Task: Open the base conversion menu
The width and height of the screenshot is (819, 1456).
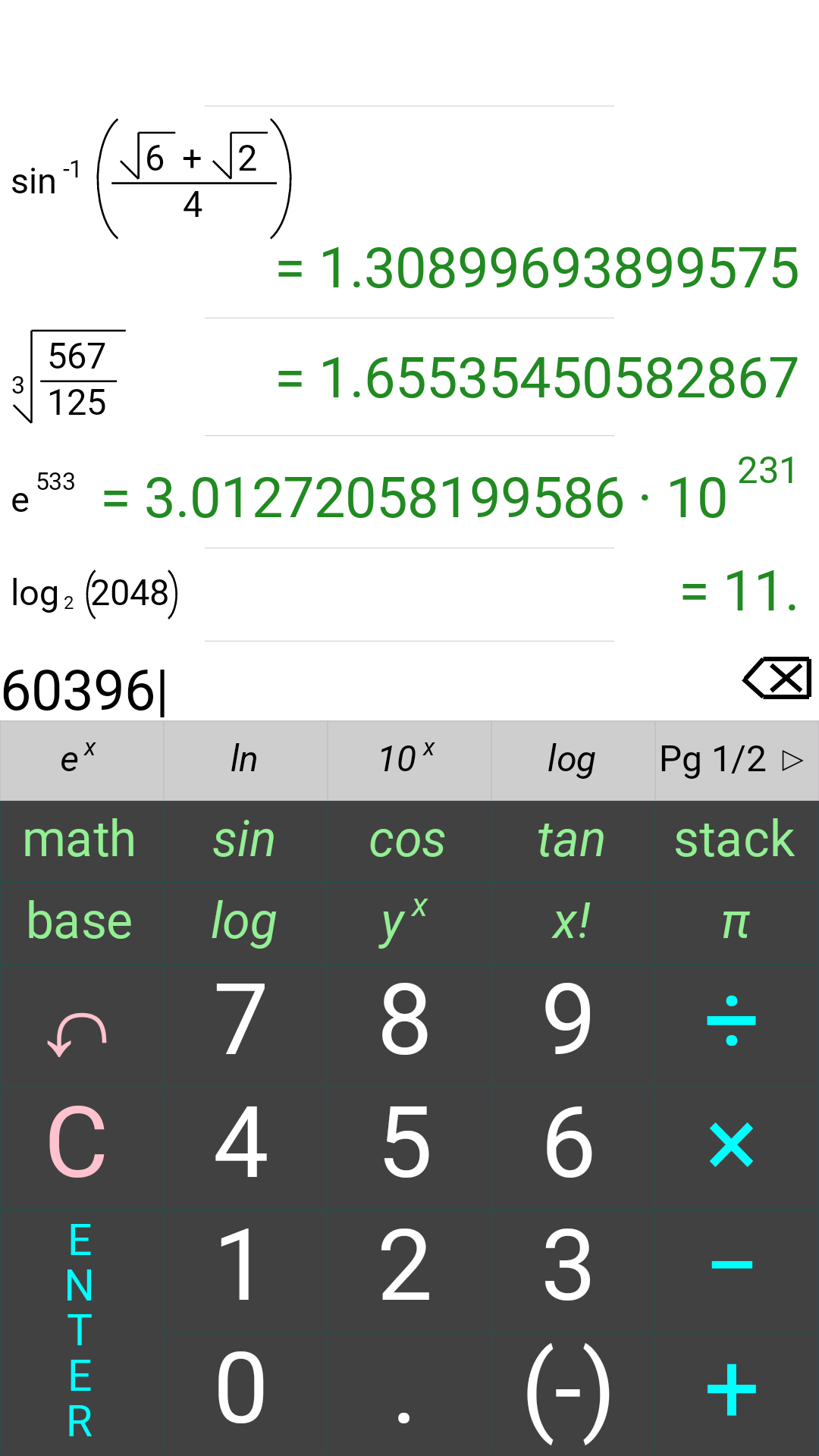Action: [x=80, y=921]
